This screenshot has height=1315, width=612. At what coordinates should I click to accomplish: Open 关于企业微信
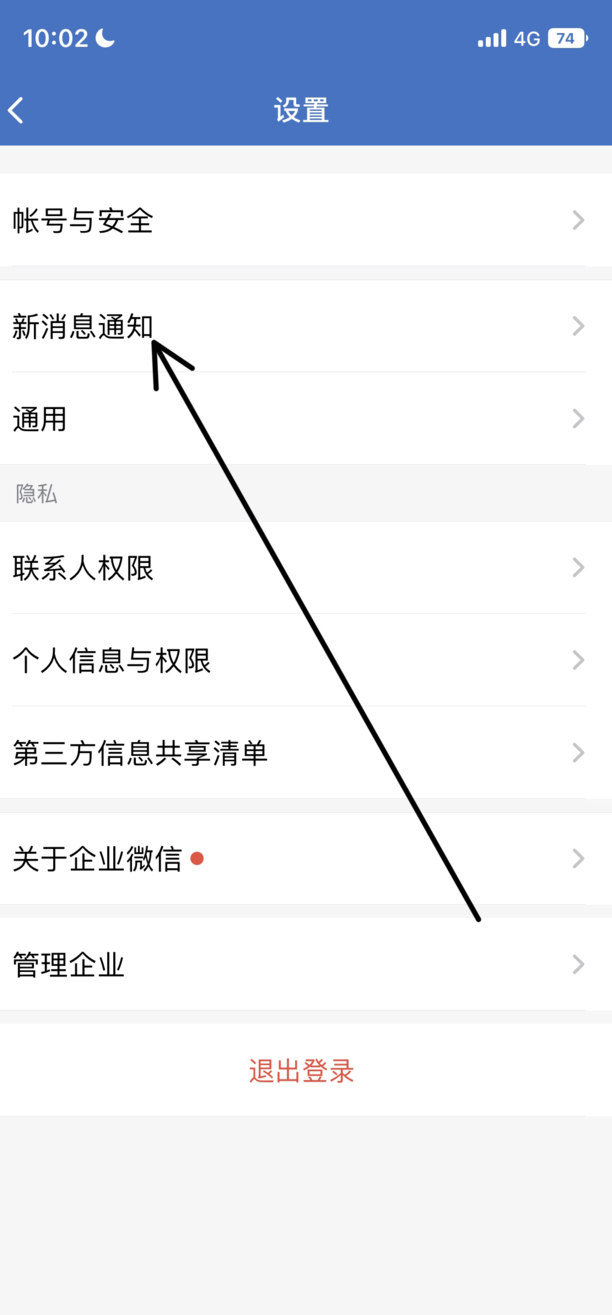306,858
